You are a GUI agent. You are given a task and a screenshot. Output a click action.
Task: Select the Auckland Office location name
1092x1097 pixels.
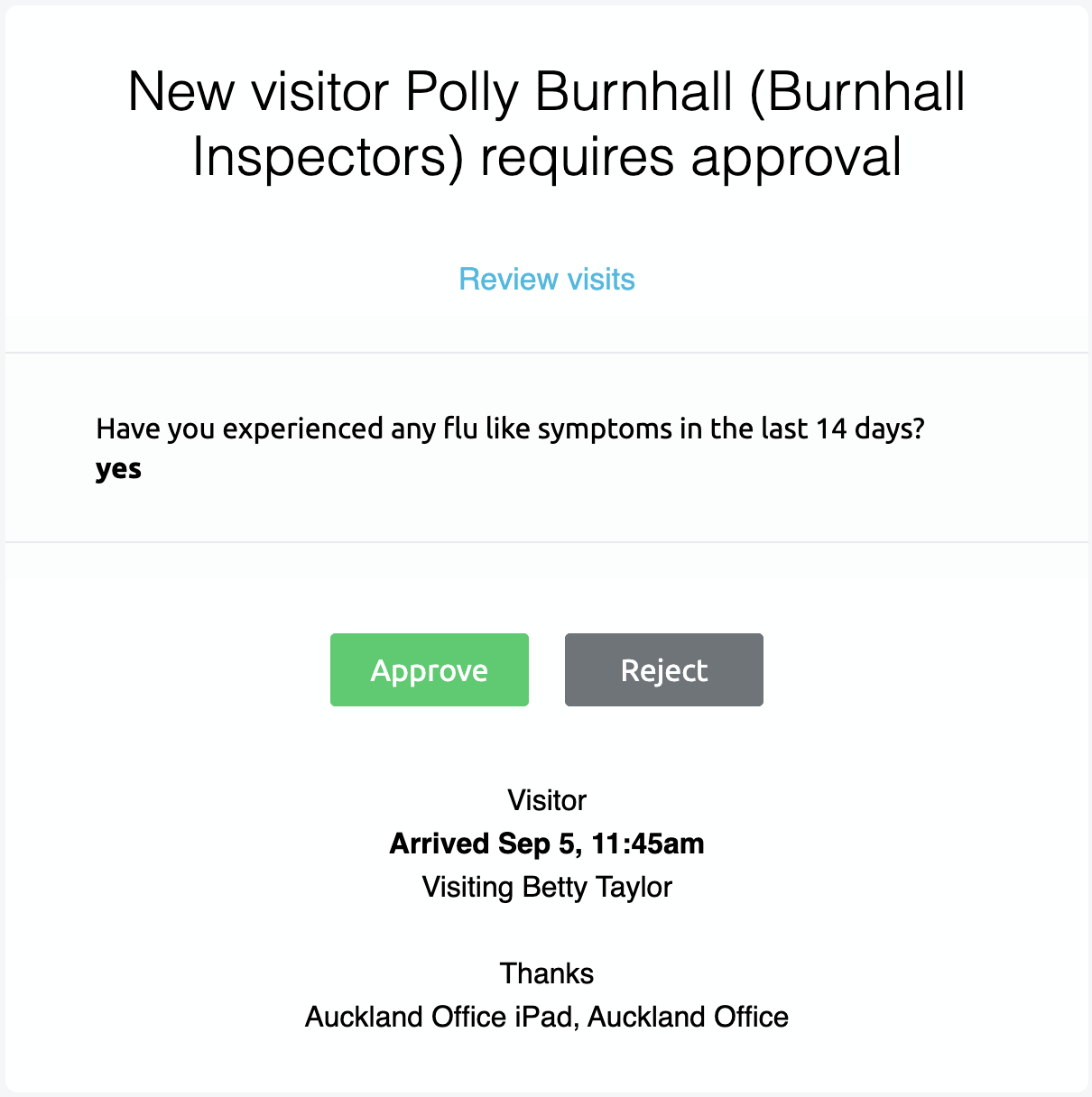[x=688, y=1017]
